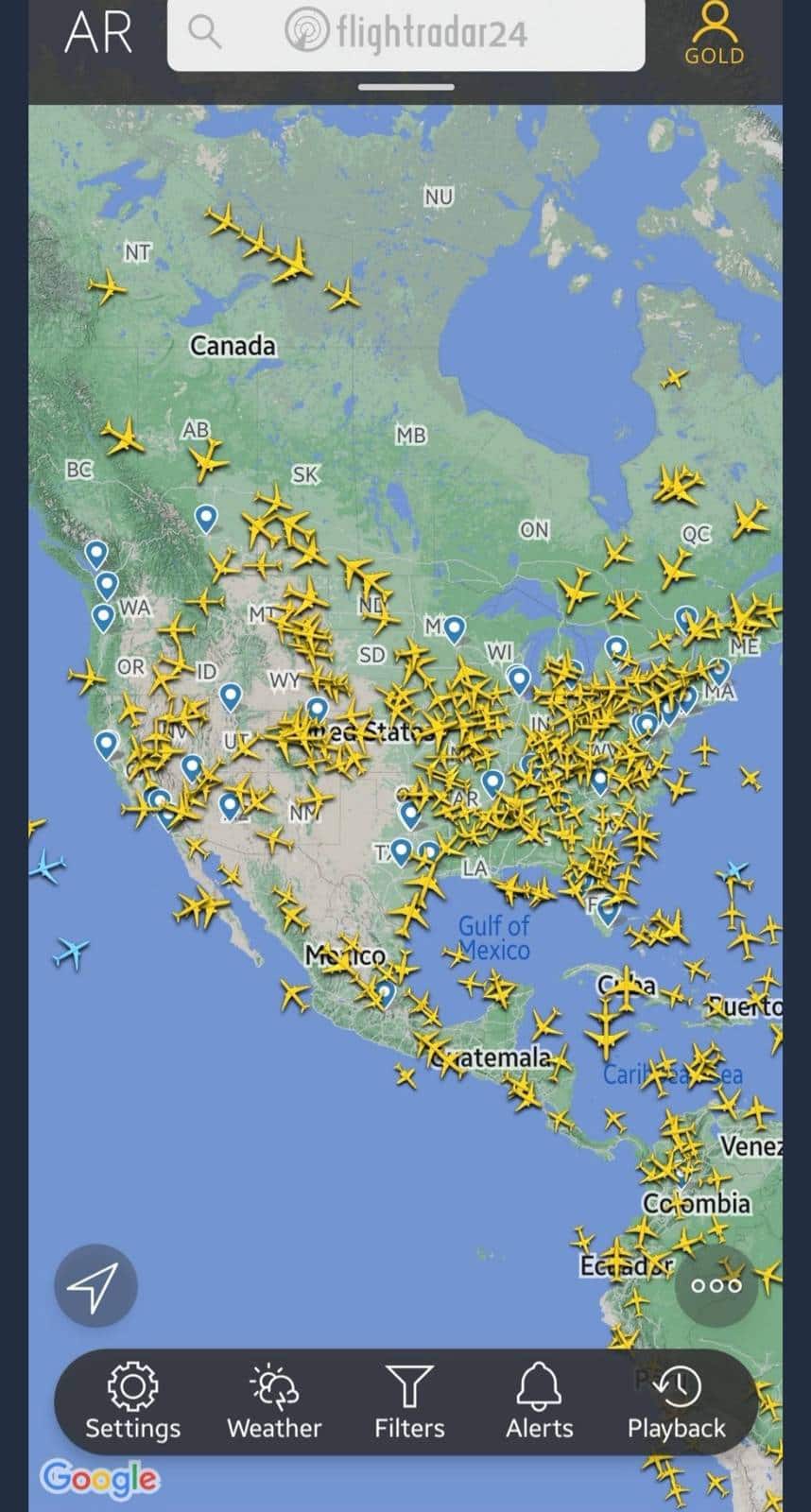Open Playback history
The width and height of the screenshot is (811, 1512).
[x=677, y=1402]
